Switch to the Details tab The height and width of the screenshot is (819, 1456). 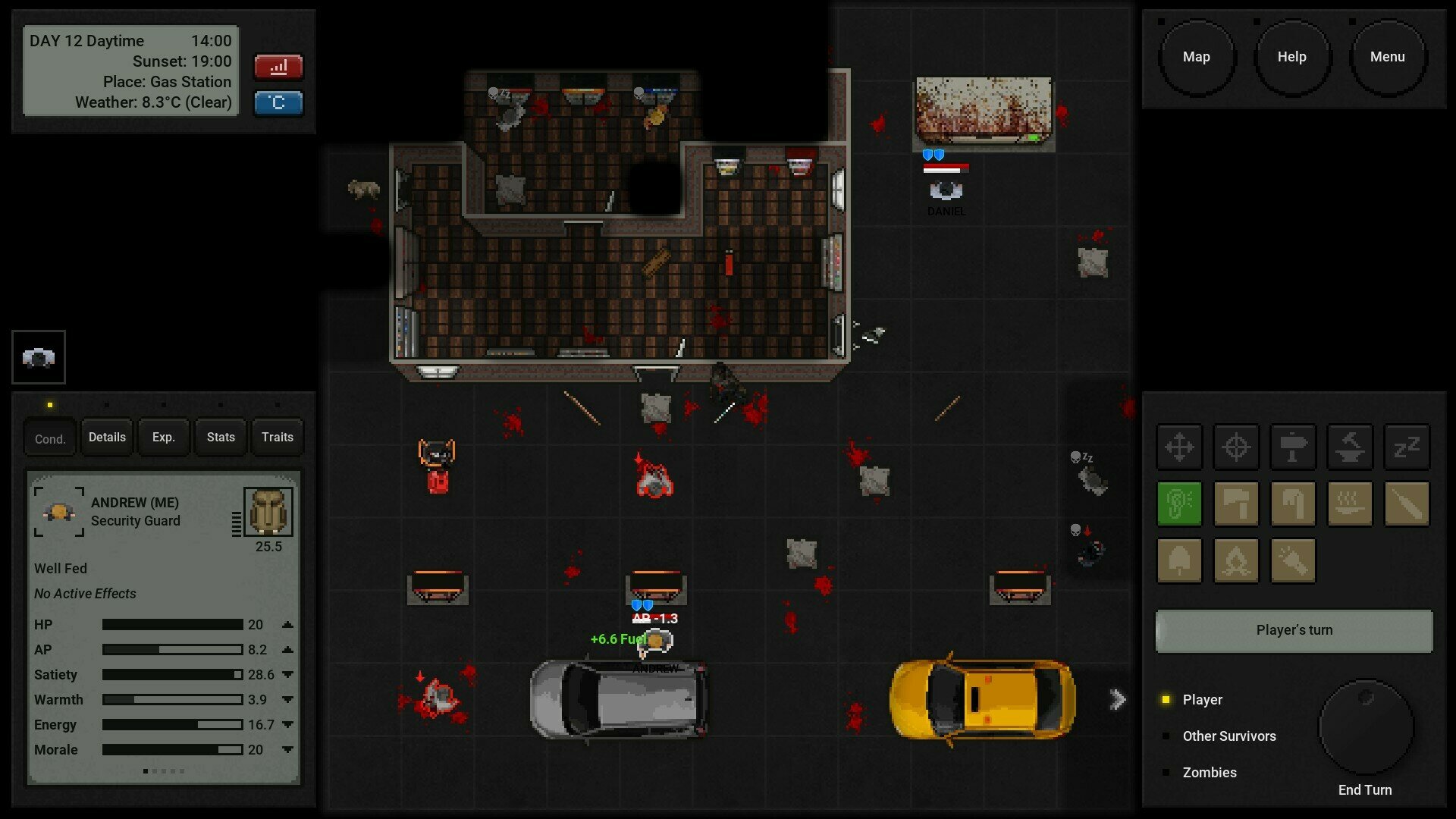107,438
